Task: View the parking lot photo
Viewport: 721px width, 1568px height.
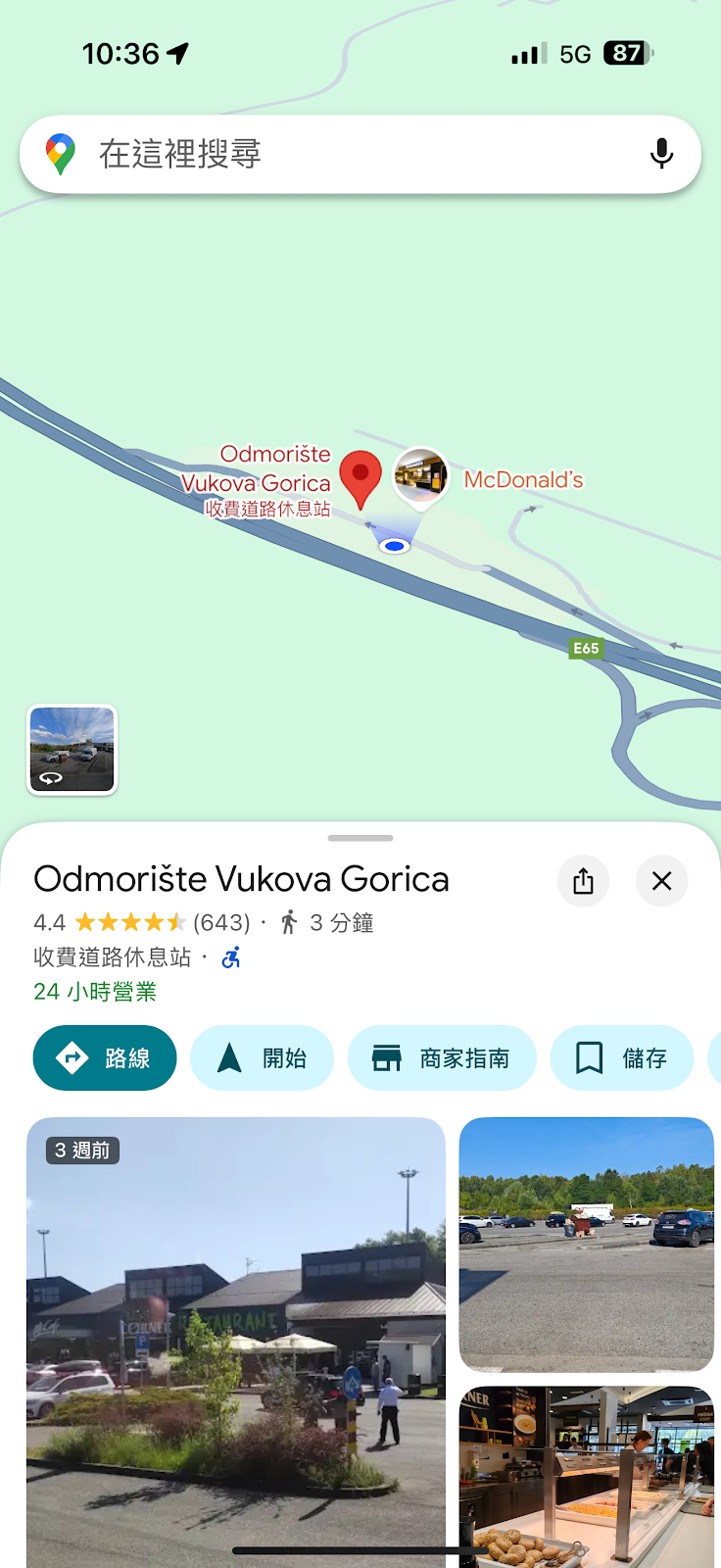Action: click(587, 1245)
